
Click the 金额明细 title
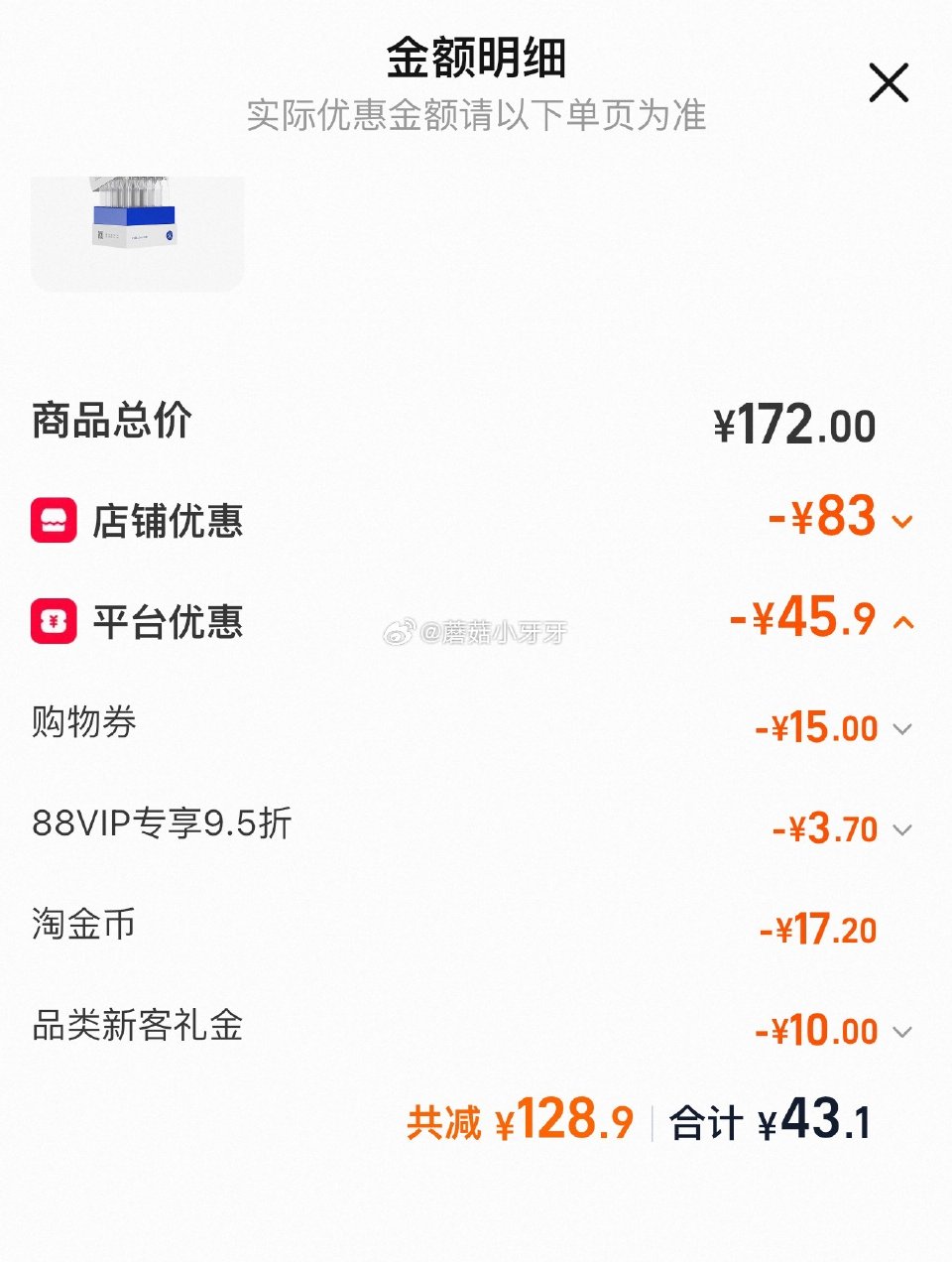[x=475, y=60]
